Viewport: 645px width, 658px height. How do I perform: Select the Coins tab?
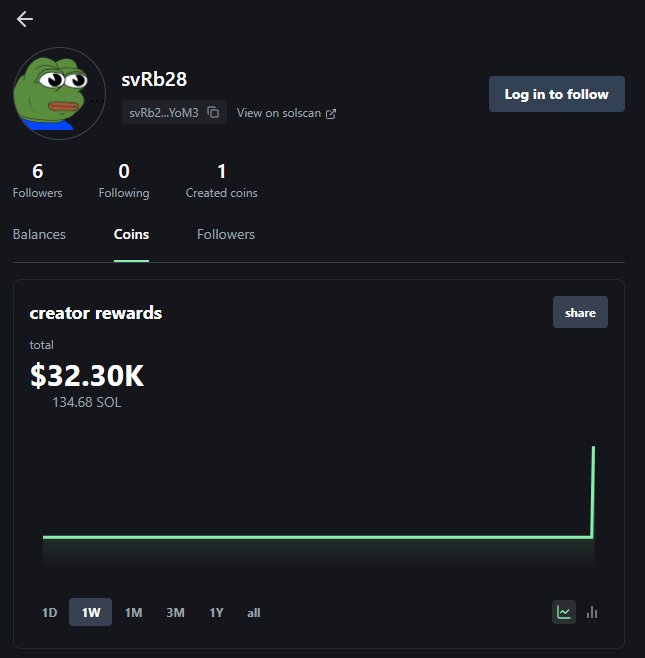[131, 234]
